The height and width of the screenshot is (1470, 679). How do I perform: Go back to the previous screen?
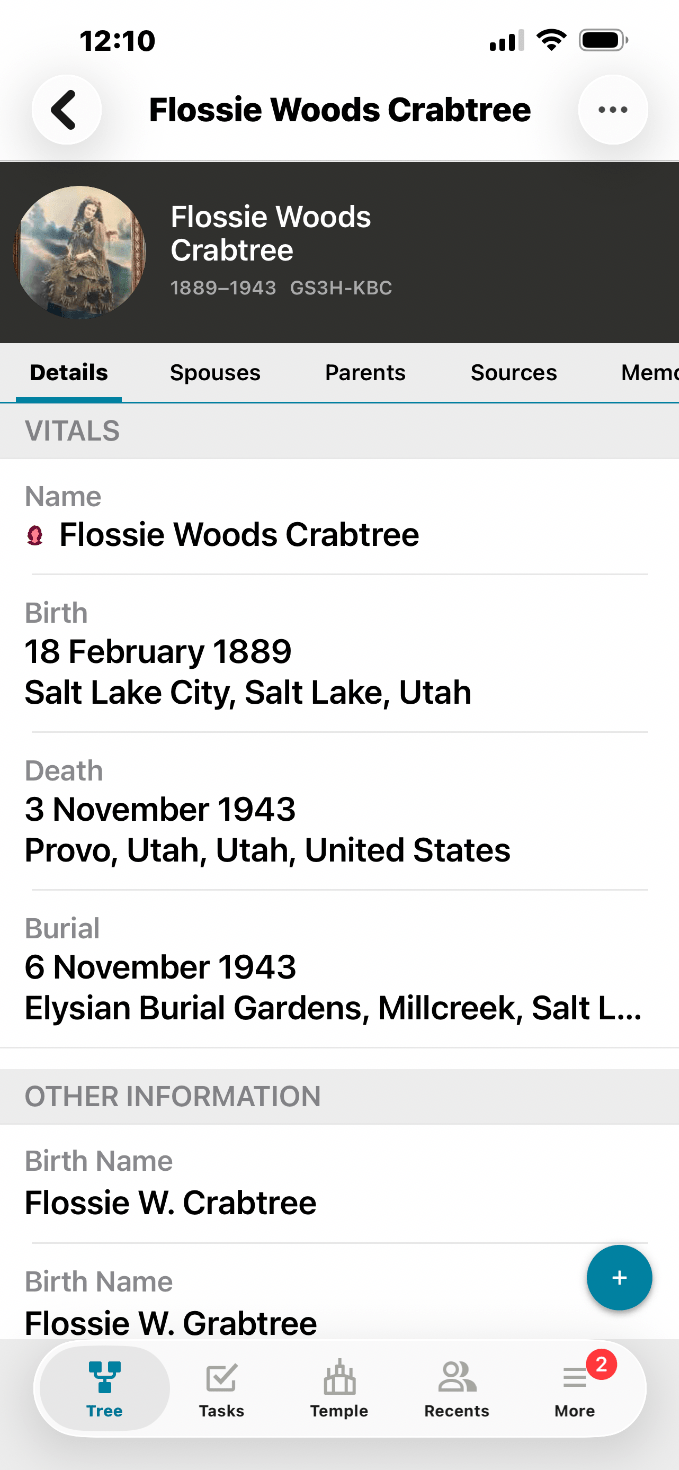(66, 110)
